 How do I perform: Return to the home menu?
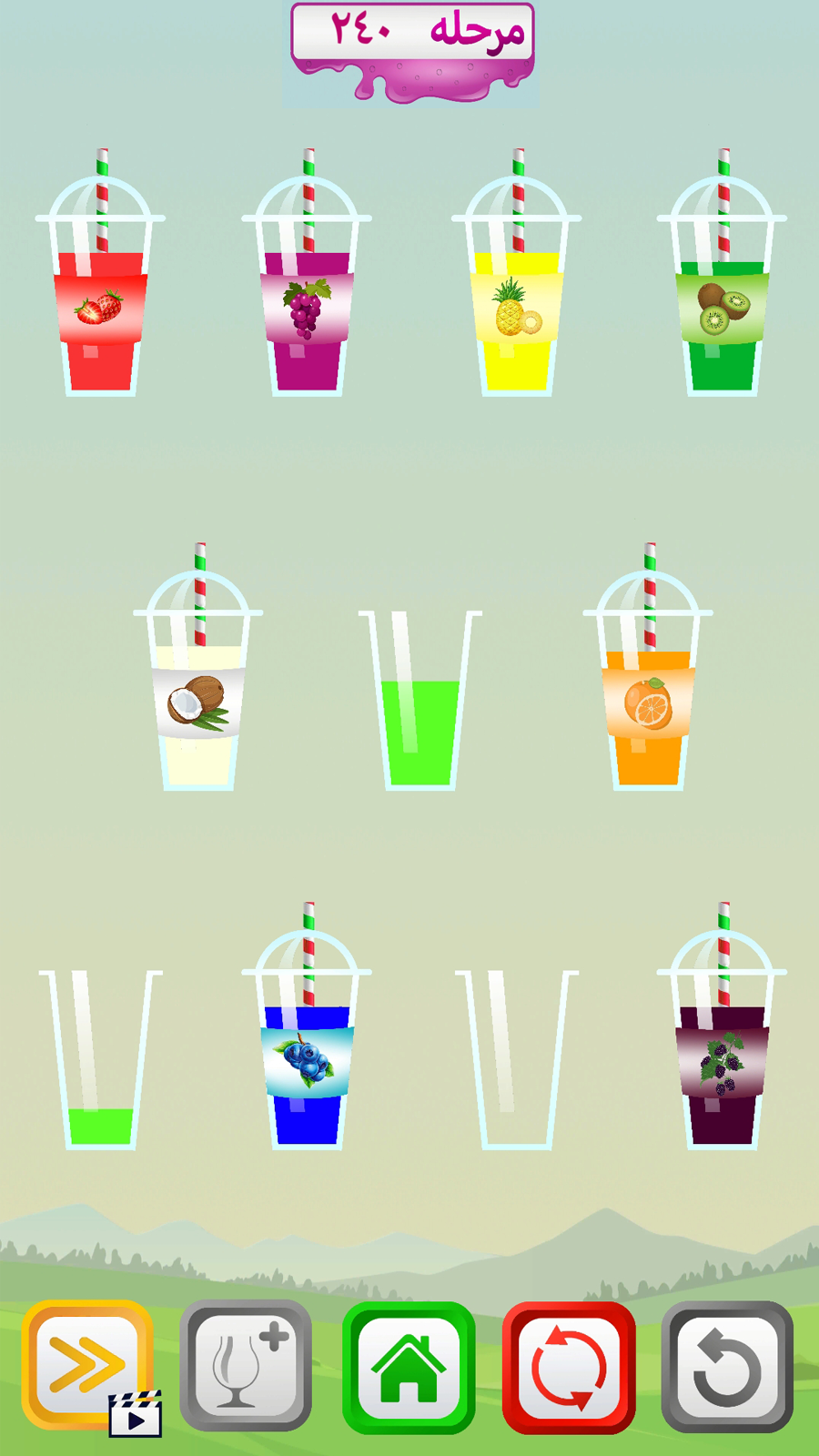point(409,1367)
